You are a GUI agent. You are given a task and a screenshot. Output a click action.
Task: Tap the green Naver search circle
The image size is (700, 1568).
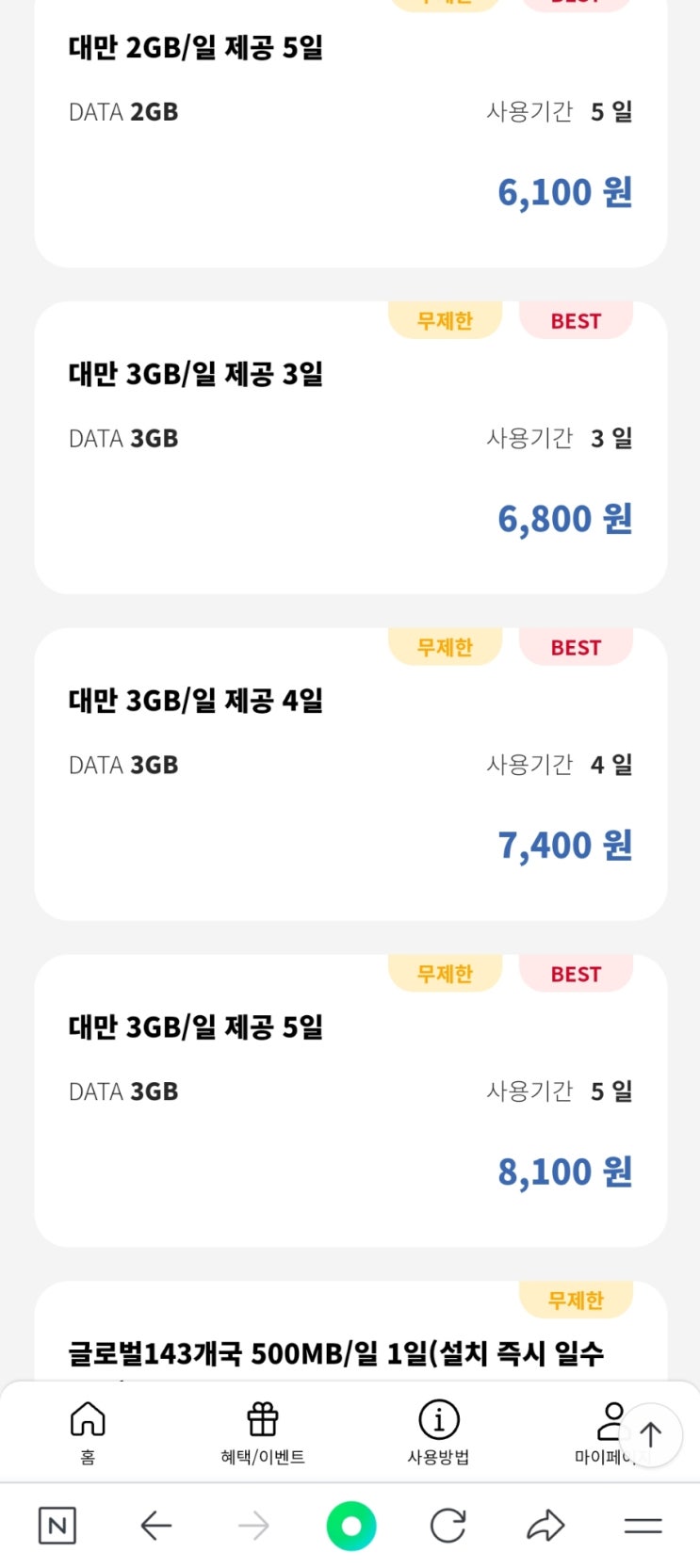pos(351,1526)
